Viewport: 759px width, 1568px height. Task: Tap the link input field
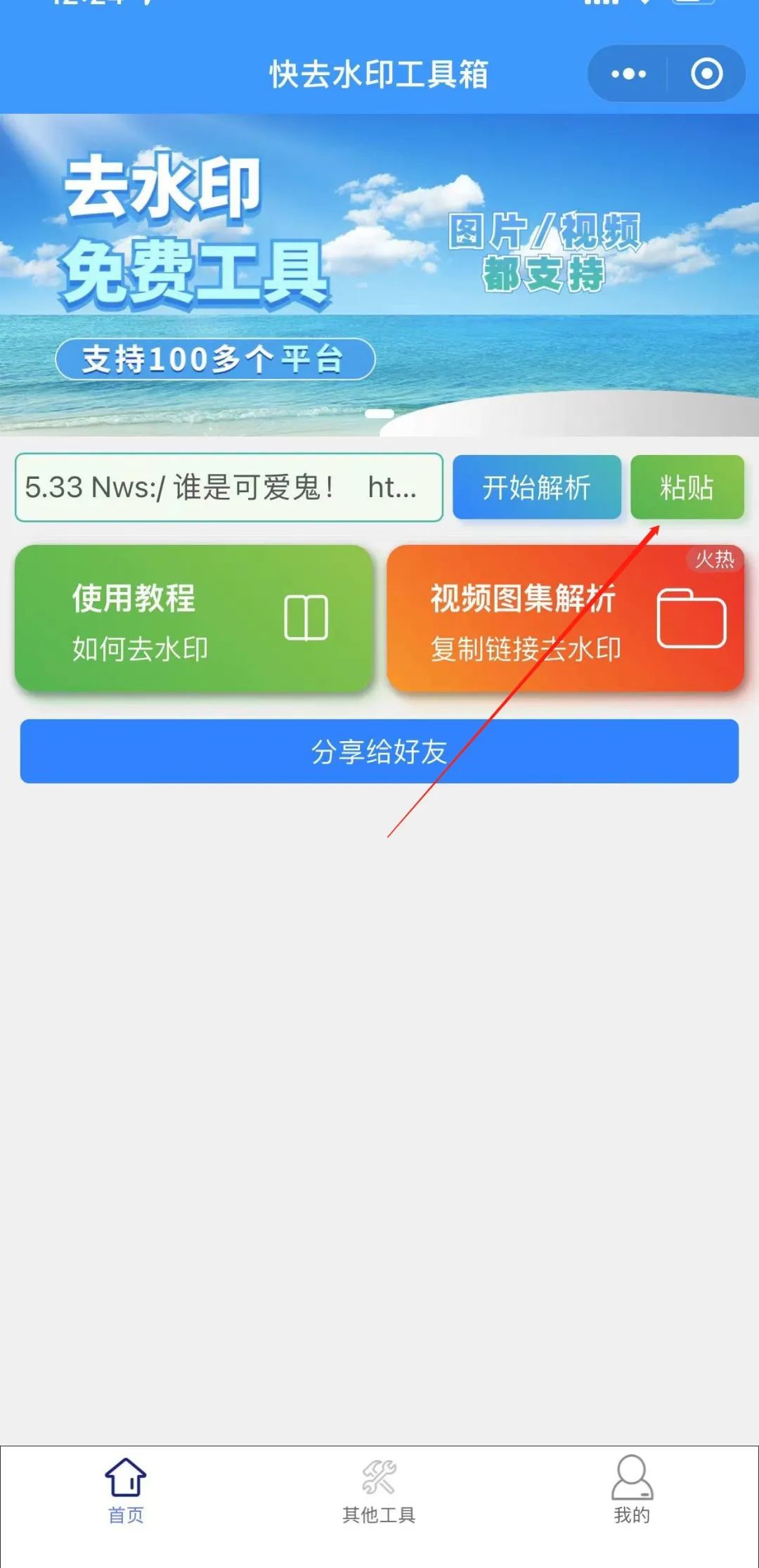click(229, 487)
